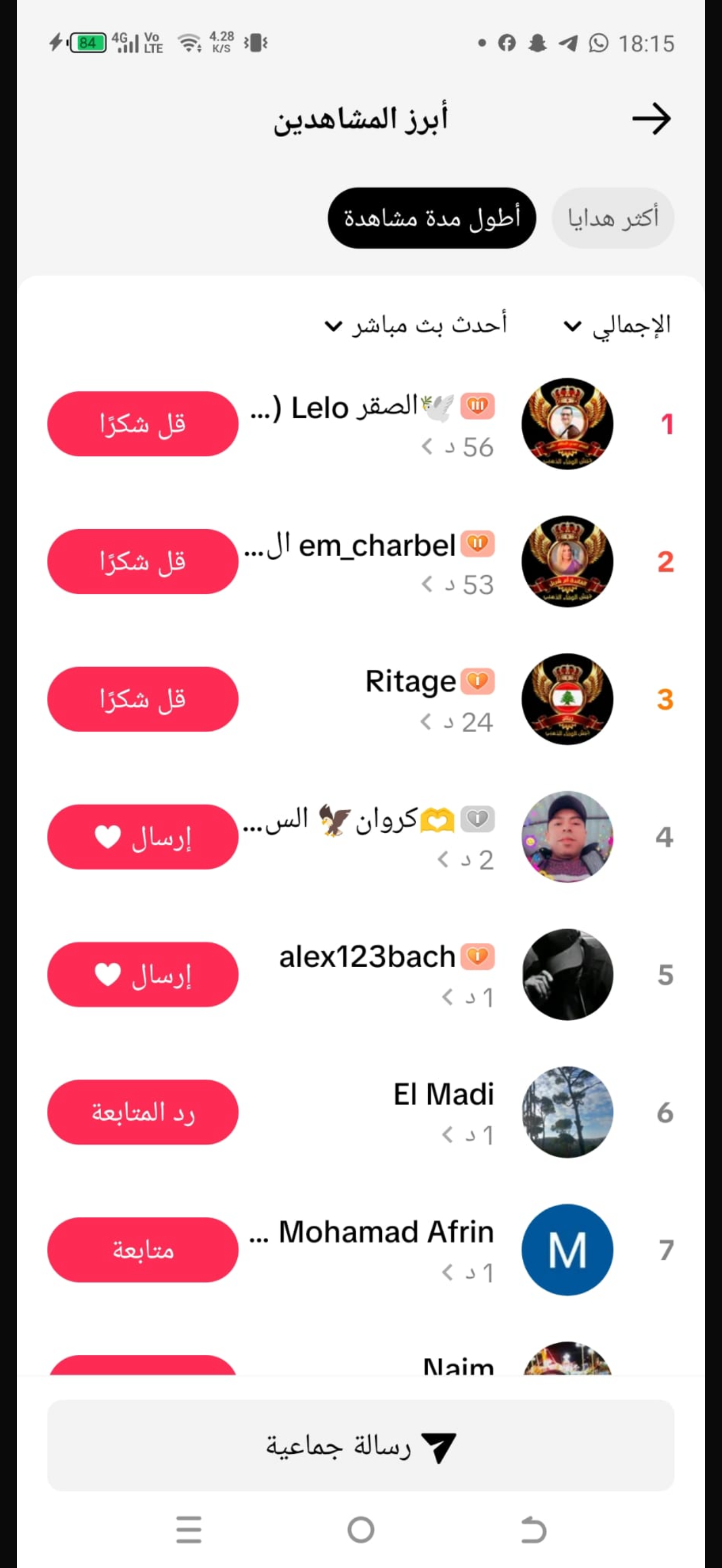Send a heart to alex123bach
Screen dimensions: 722x1568
click(x=142, y=974)
